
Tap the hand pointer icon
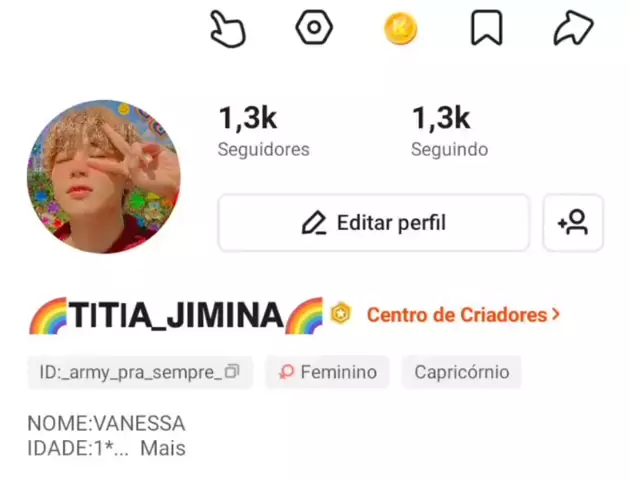[227, 28]
